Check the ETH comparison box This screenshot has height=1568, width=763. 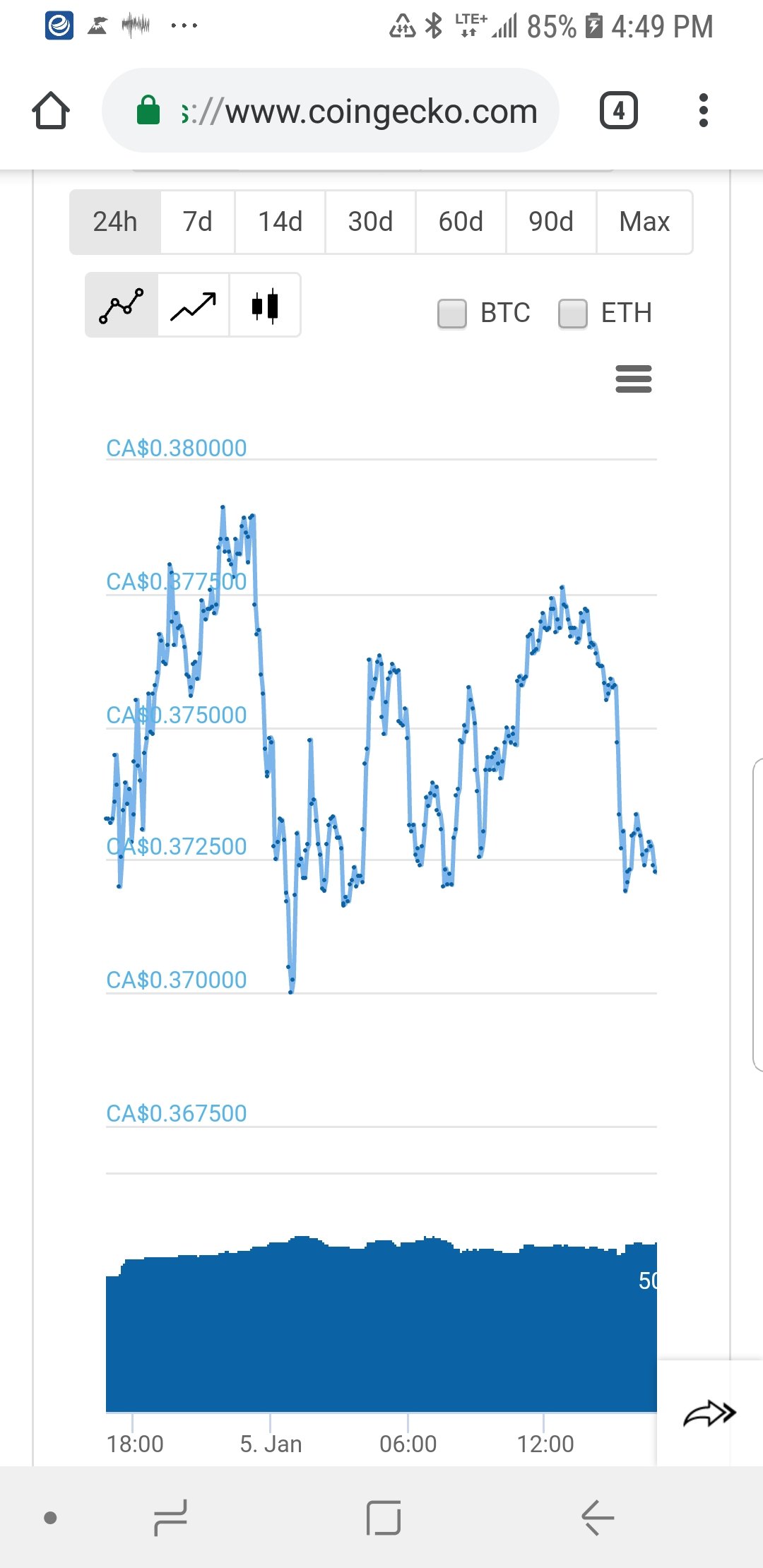pyautogui.click(x=573, y=314)
